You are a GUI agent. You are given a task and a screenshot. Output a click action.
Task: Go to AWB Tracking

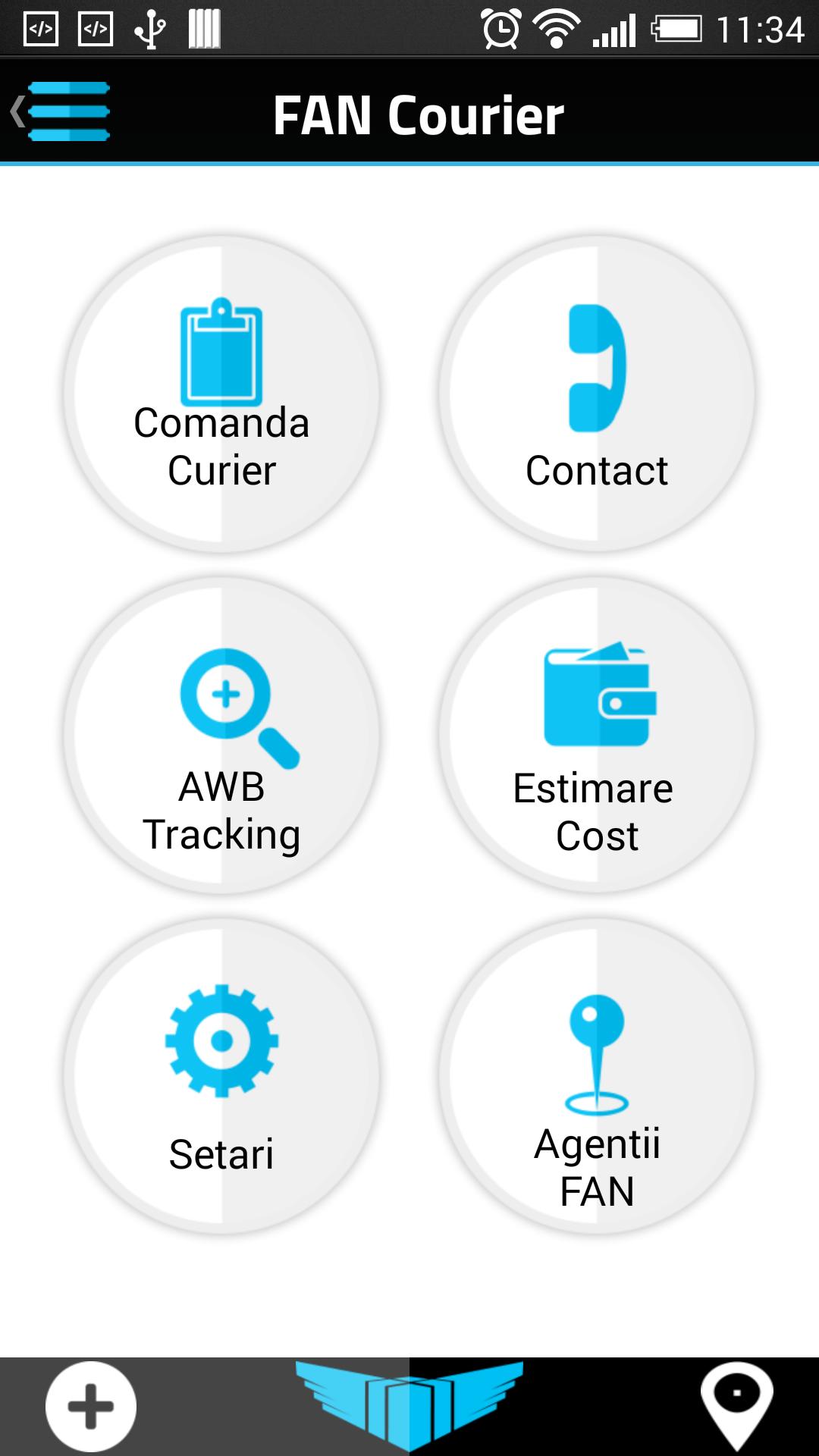coord(221,736)
